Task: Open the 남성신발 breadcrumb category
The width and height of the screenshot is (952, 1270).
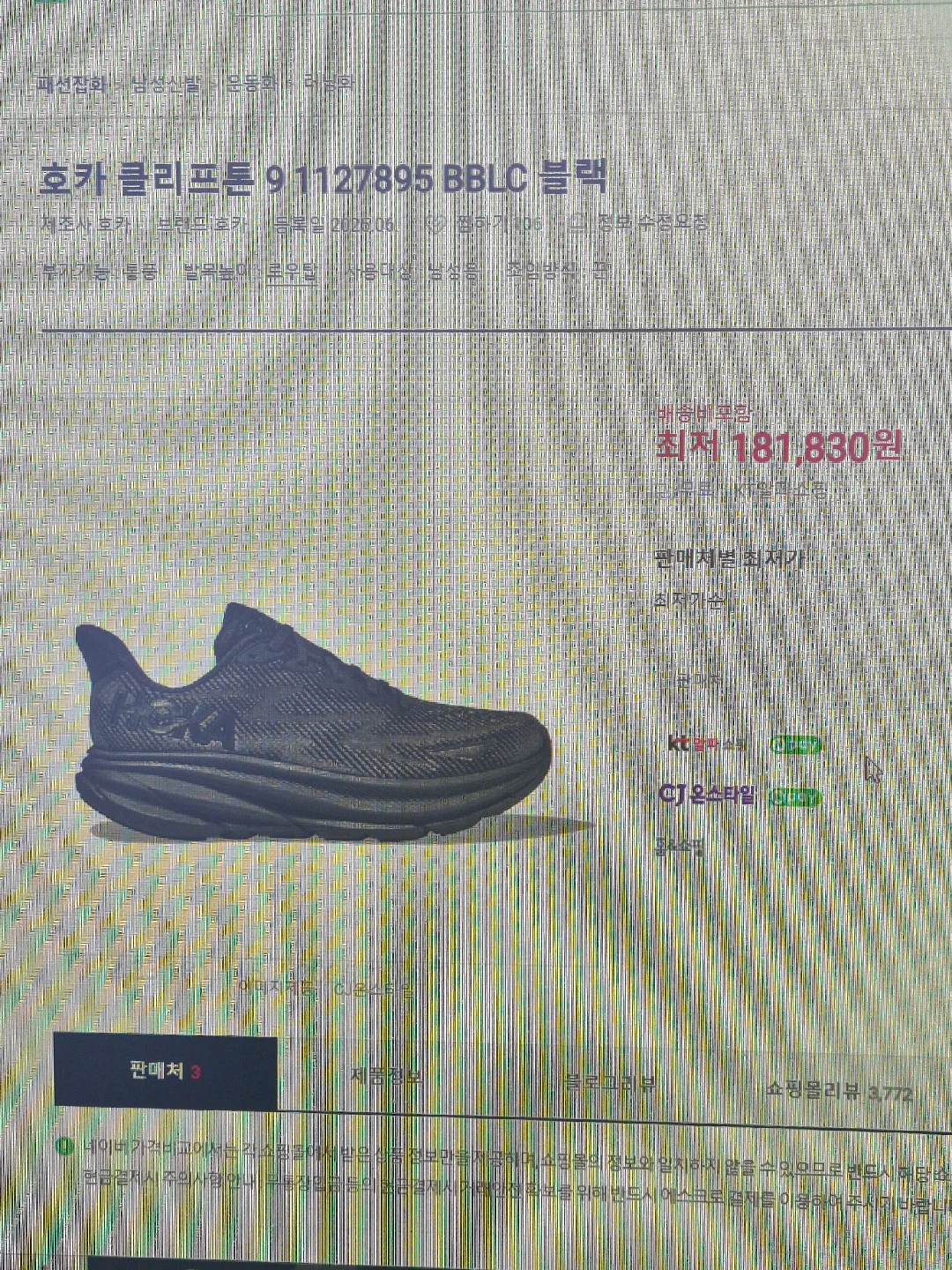Action: (165, 86)
